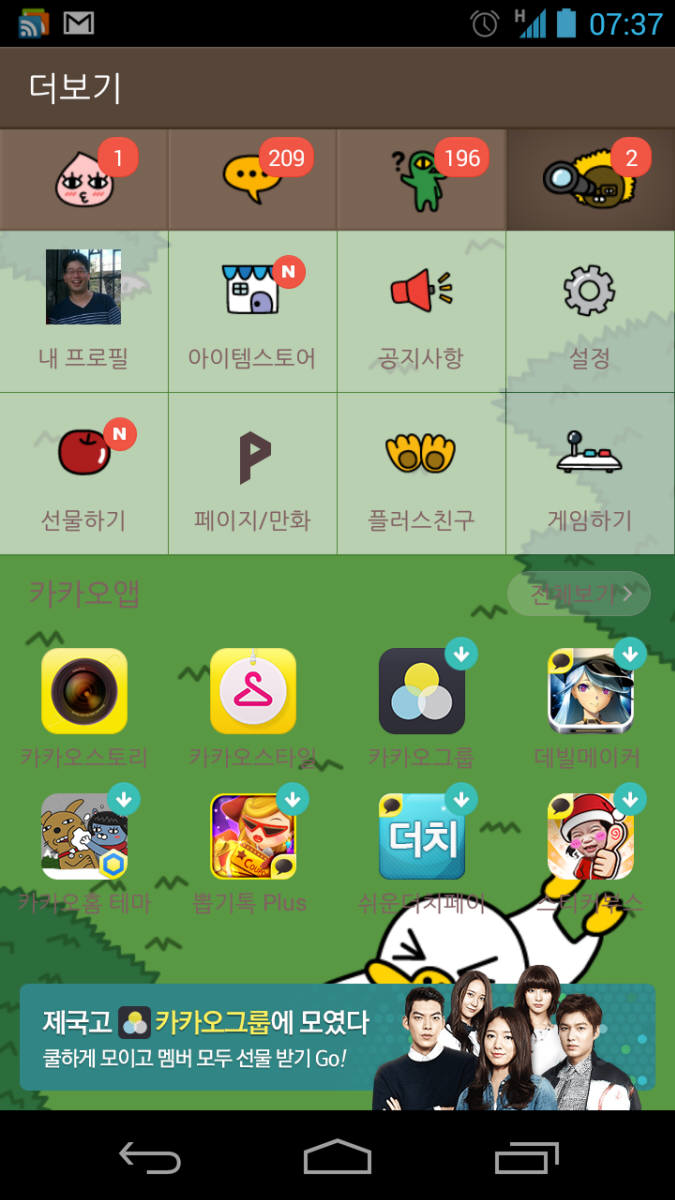
Task: Open 공지사항 announcements
Action: click(x=421, y=311)
